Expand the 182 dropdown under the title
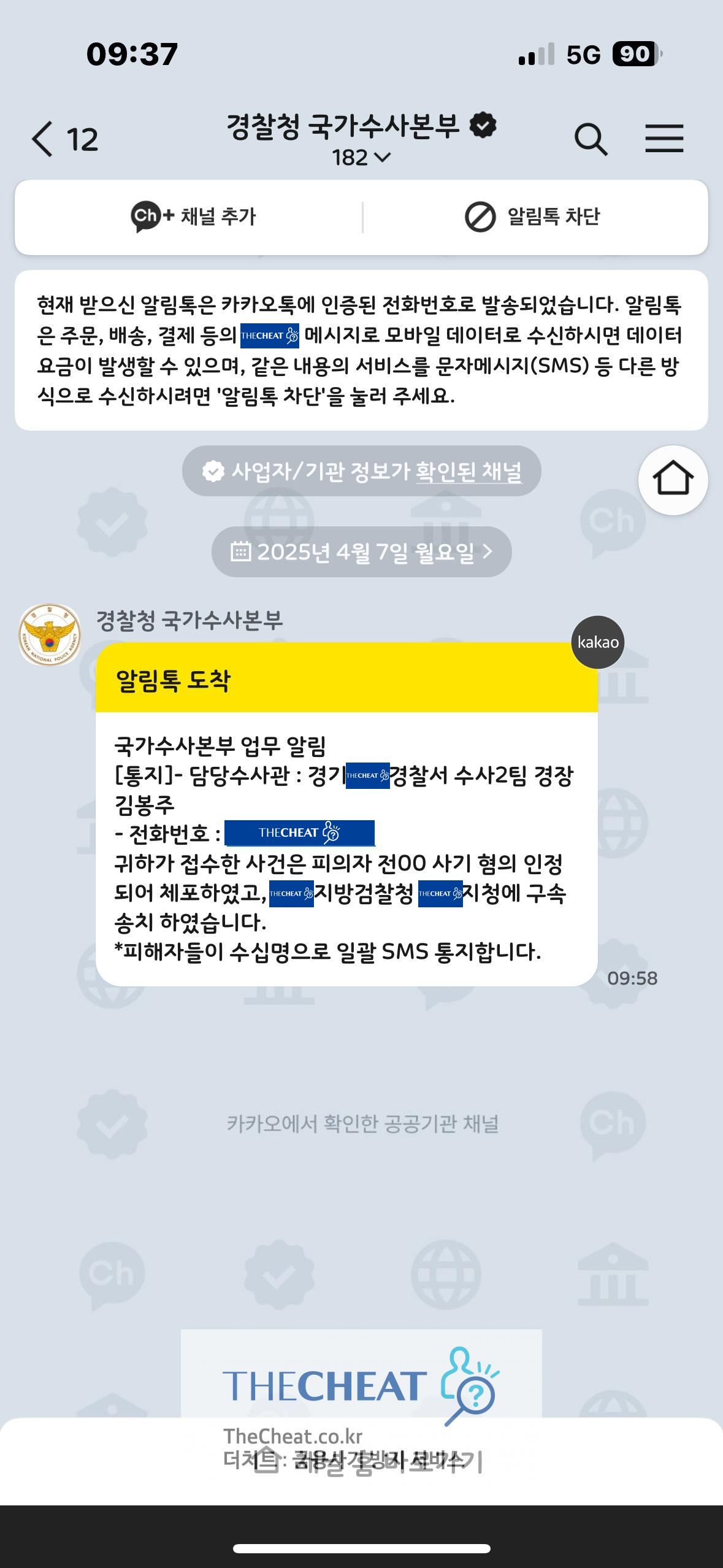The width and height of the screenshot is (723, 1568). pyautogui.click(x=361, y=158)
